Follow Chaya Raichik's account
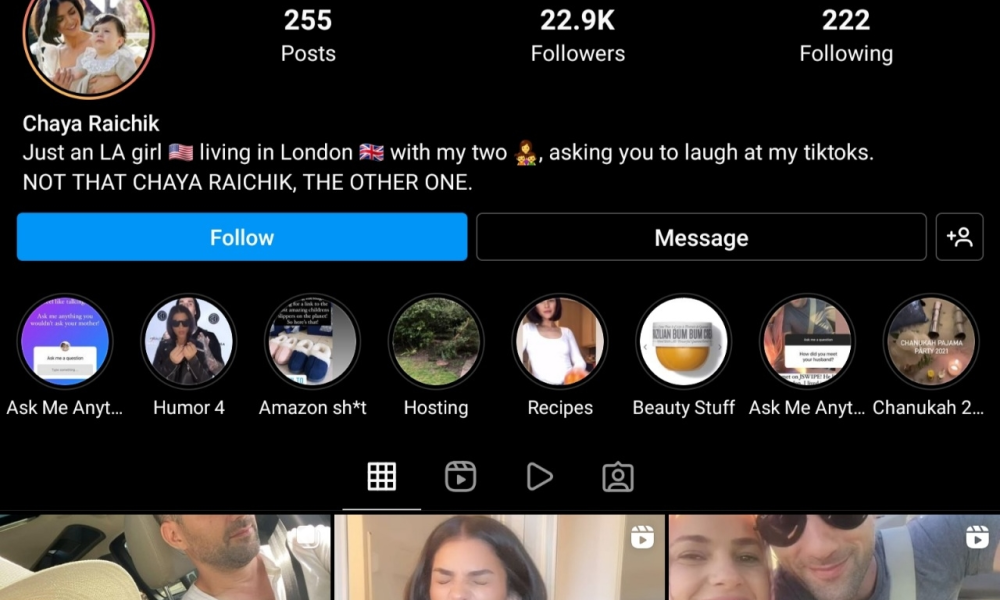 [x=241, y=237]
